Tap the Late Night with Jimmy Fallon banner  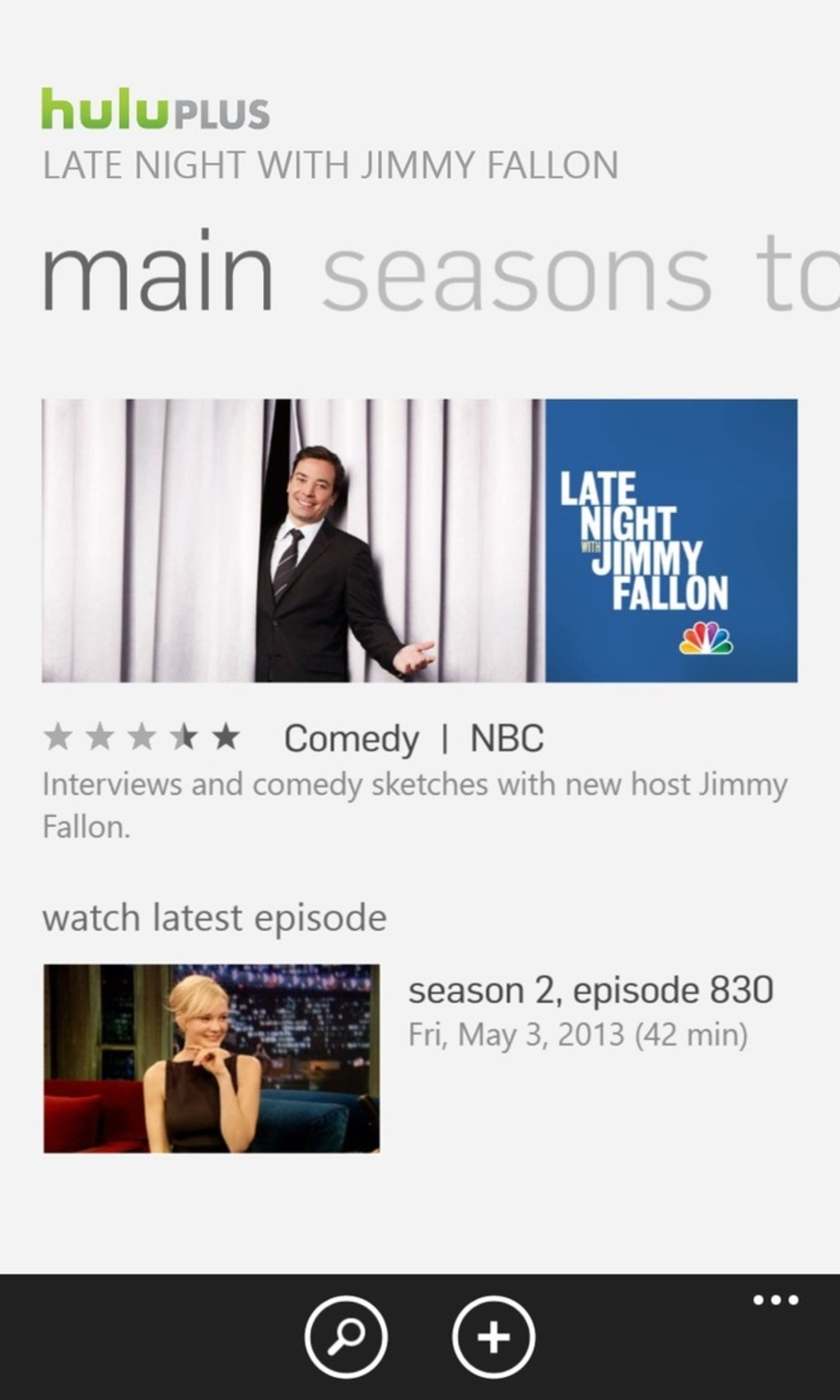tap(419, 540)
